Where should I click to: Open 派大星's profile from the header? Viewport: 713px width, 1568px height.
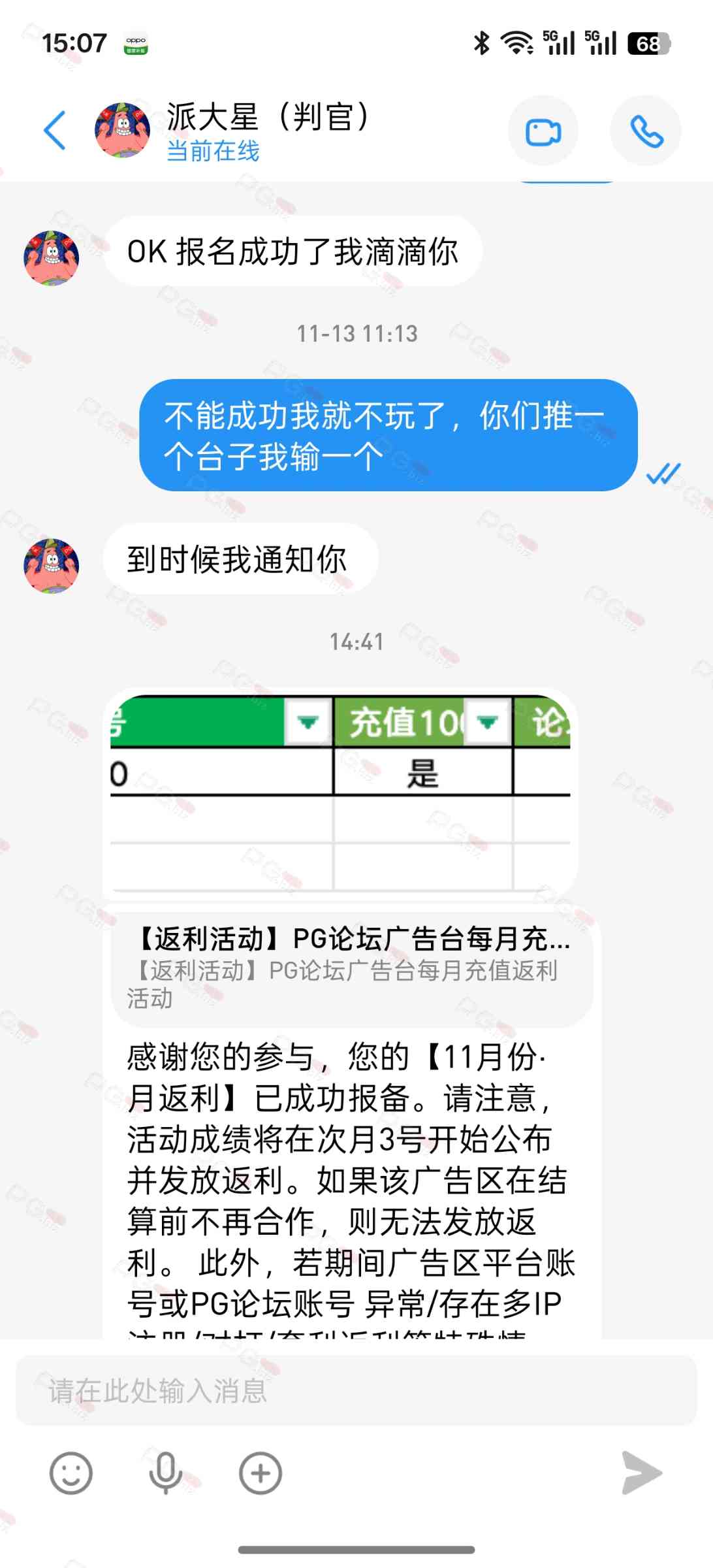pos(123,130)
